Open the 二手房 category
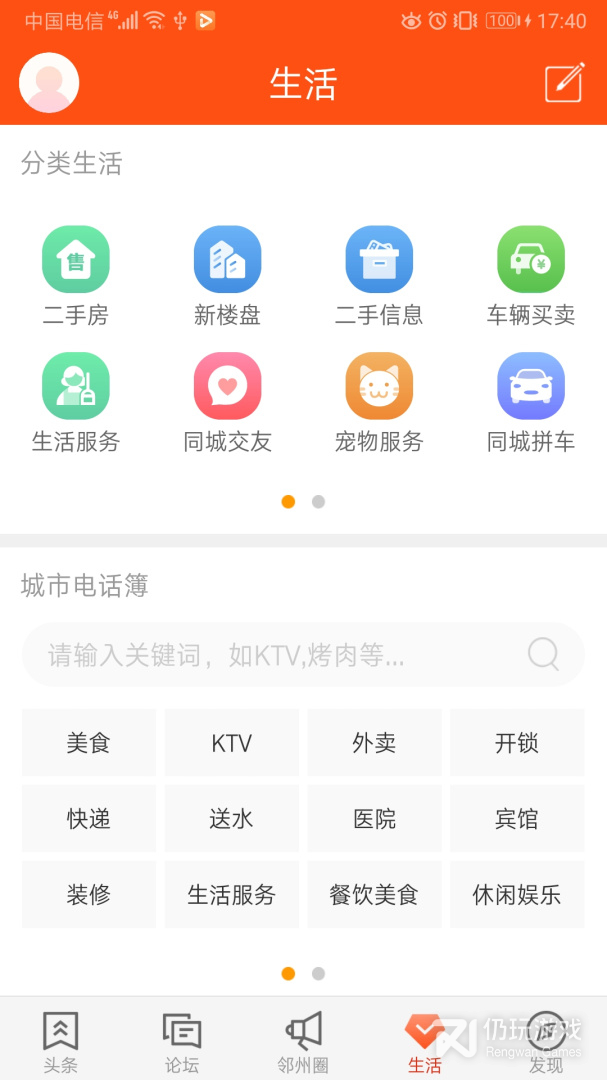607x1080 pixels. (76, 276)
